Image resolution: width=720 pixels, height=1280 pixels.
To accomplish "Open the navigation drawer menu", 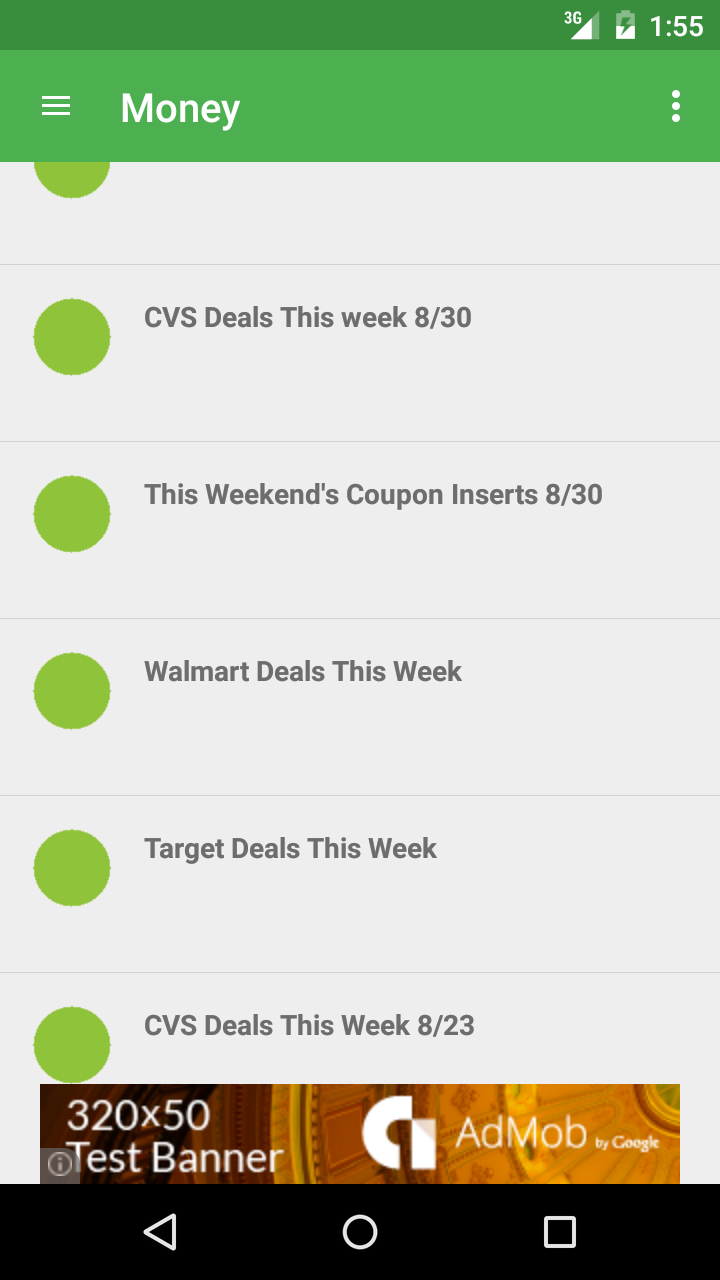I will pos(56,106).
